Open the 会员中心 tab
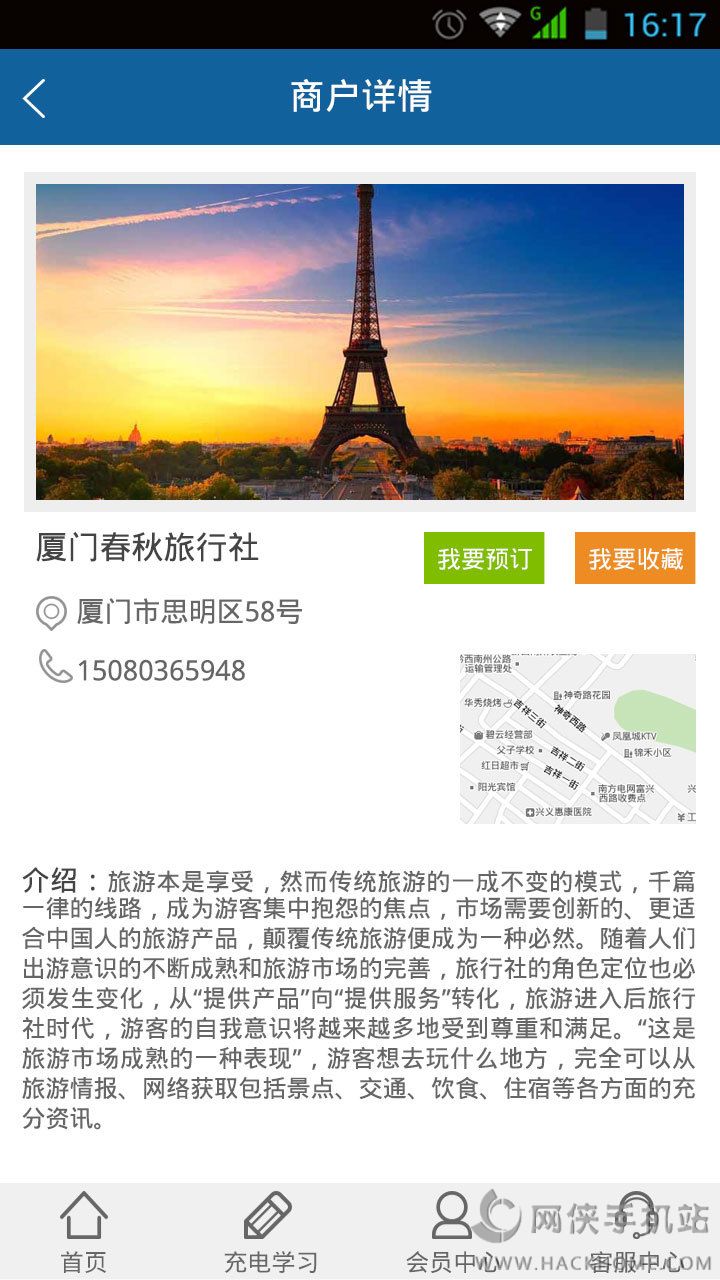Screen dimensions: 720x1280 (x=452, y=1232)
